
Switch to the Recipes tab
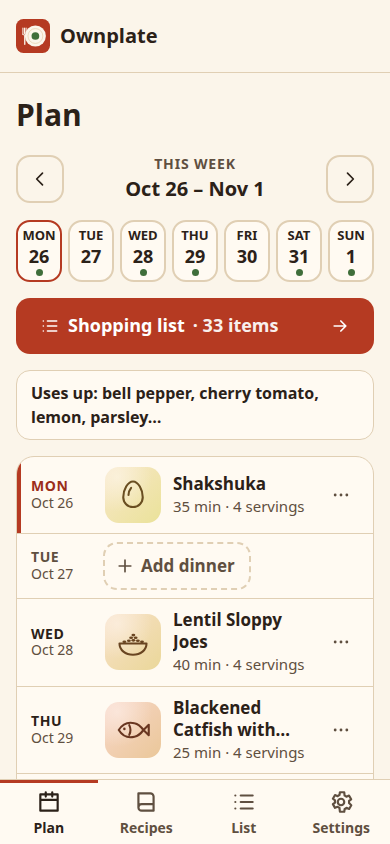point(146,812)
